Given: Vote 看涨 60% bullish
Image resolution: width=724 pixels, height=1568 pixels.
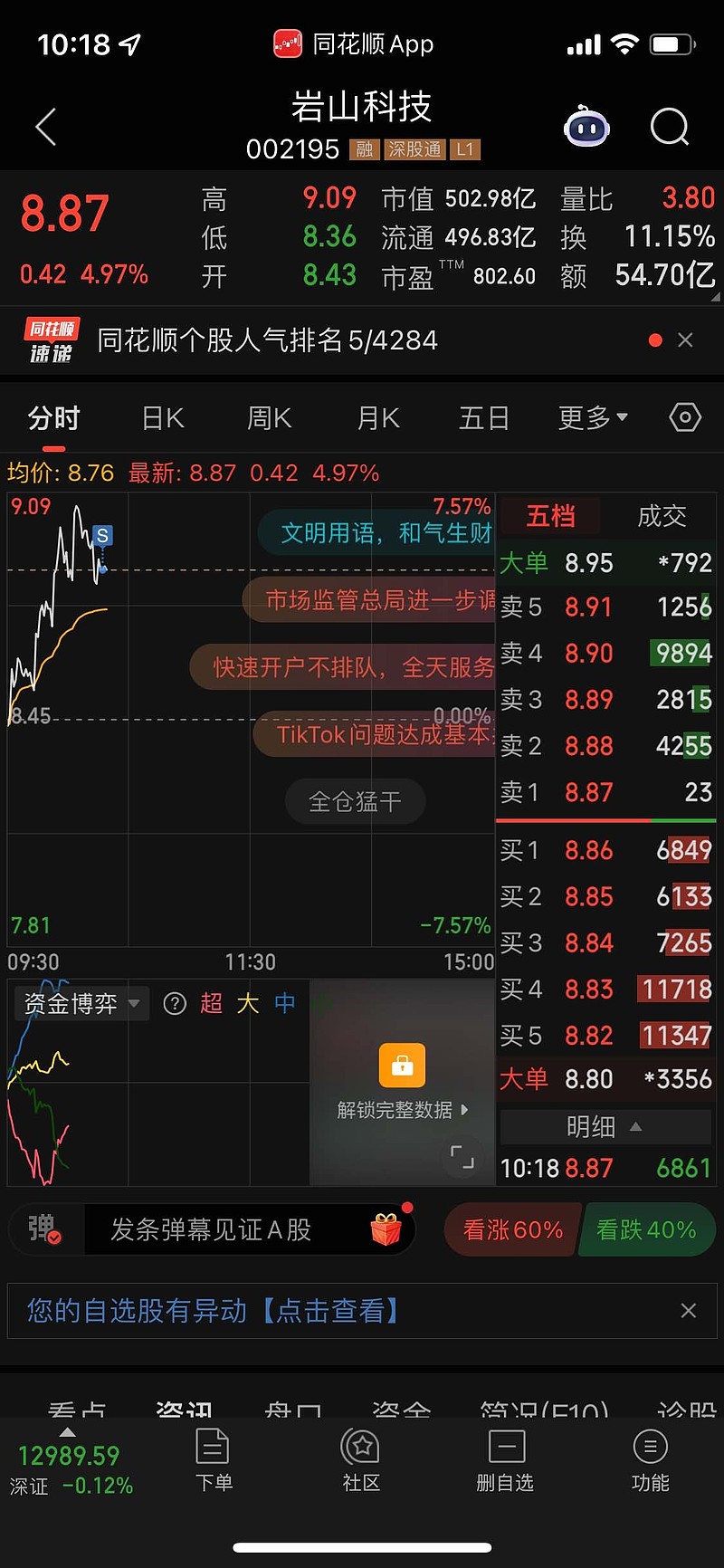Looking at the screenshot, I should pos(512,1229).
